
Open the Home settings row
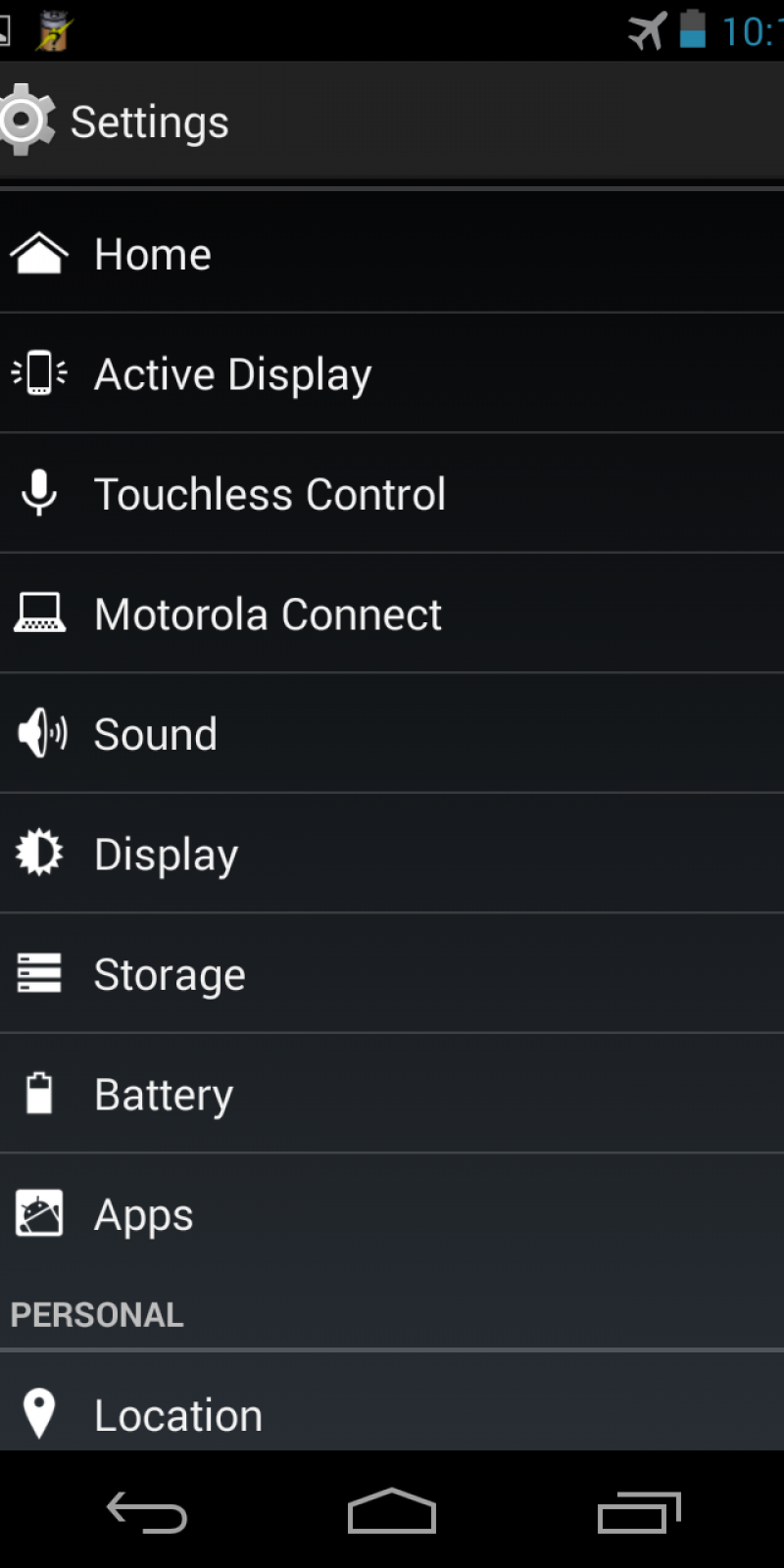[392, 254]
